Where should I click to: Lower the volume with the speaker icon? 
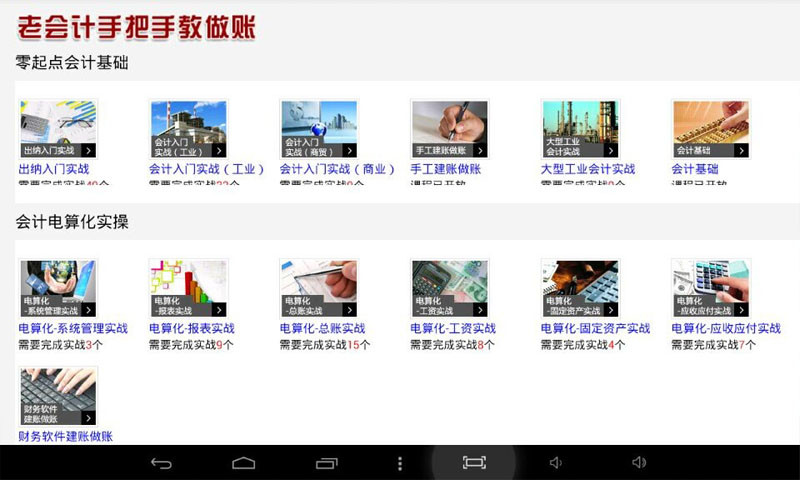pos(556,463)
